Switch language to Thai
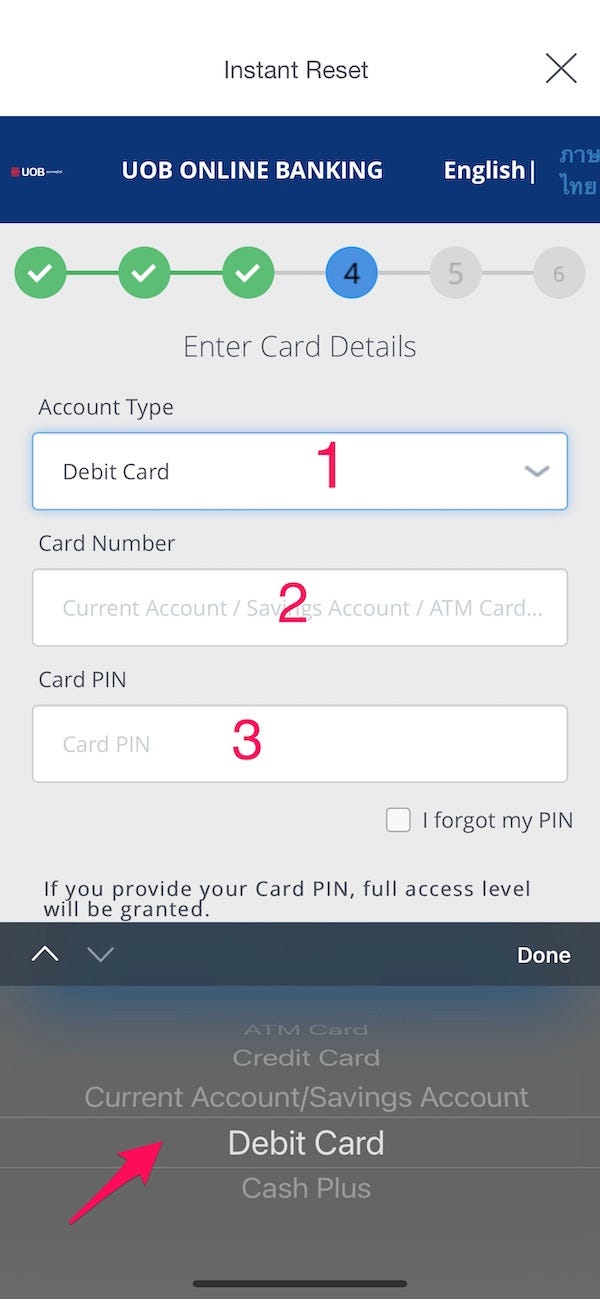The width and height of the screenshot is (600, 1299). pyautogui.click(x=578, y=171)
